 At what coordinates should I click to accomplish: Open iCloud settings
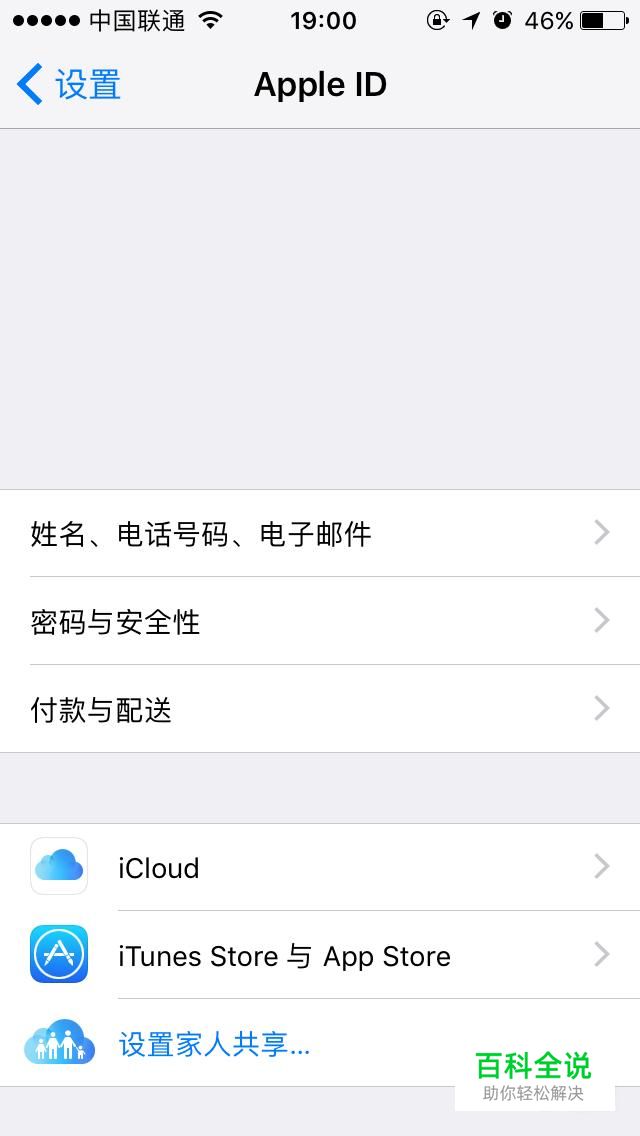[x=320, y=867]
